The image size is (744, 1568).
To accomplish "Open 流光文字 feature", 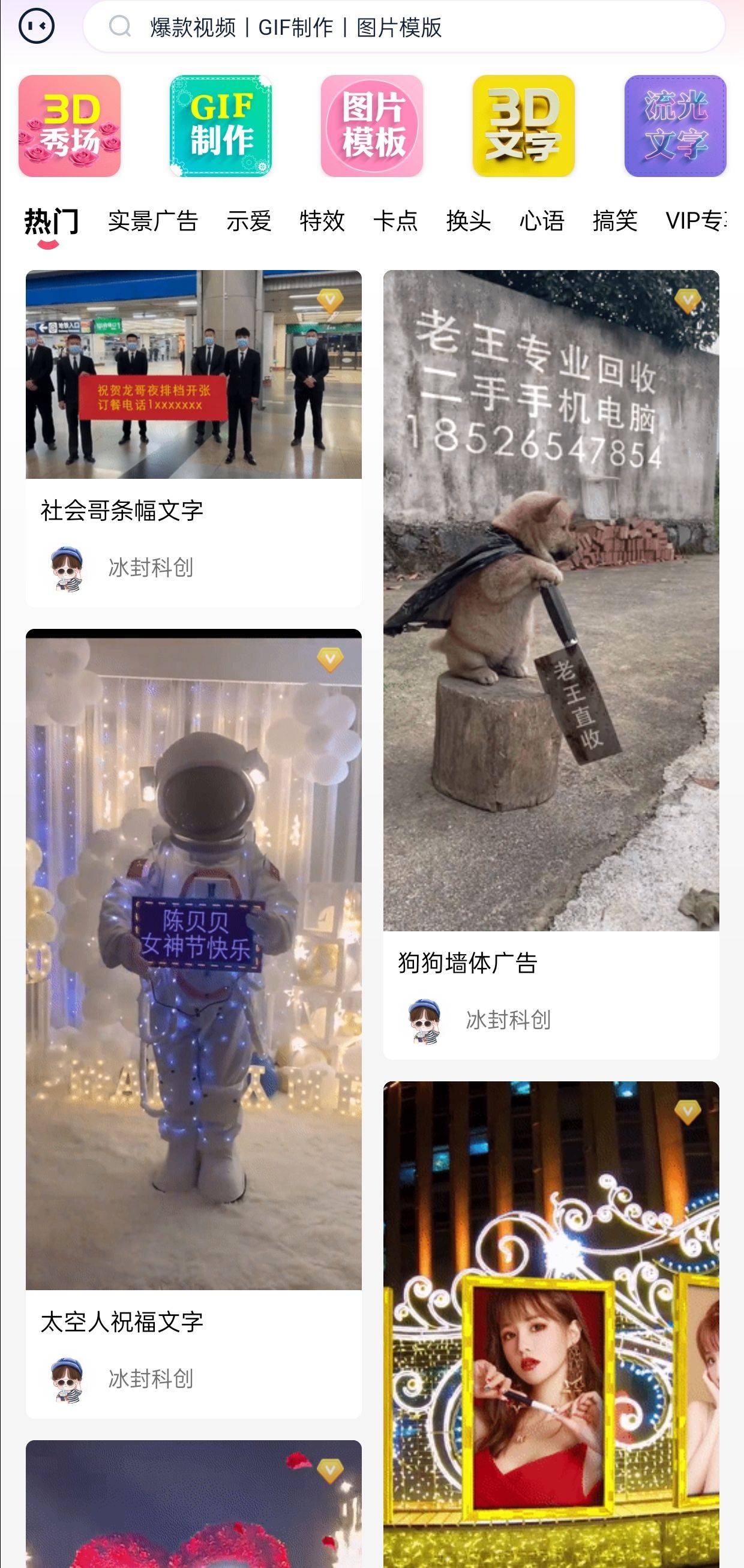I will (x=674, y=126).
